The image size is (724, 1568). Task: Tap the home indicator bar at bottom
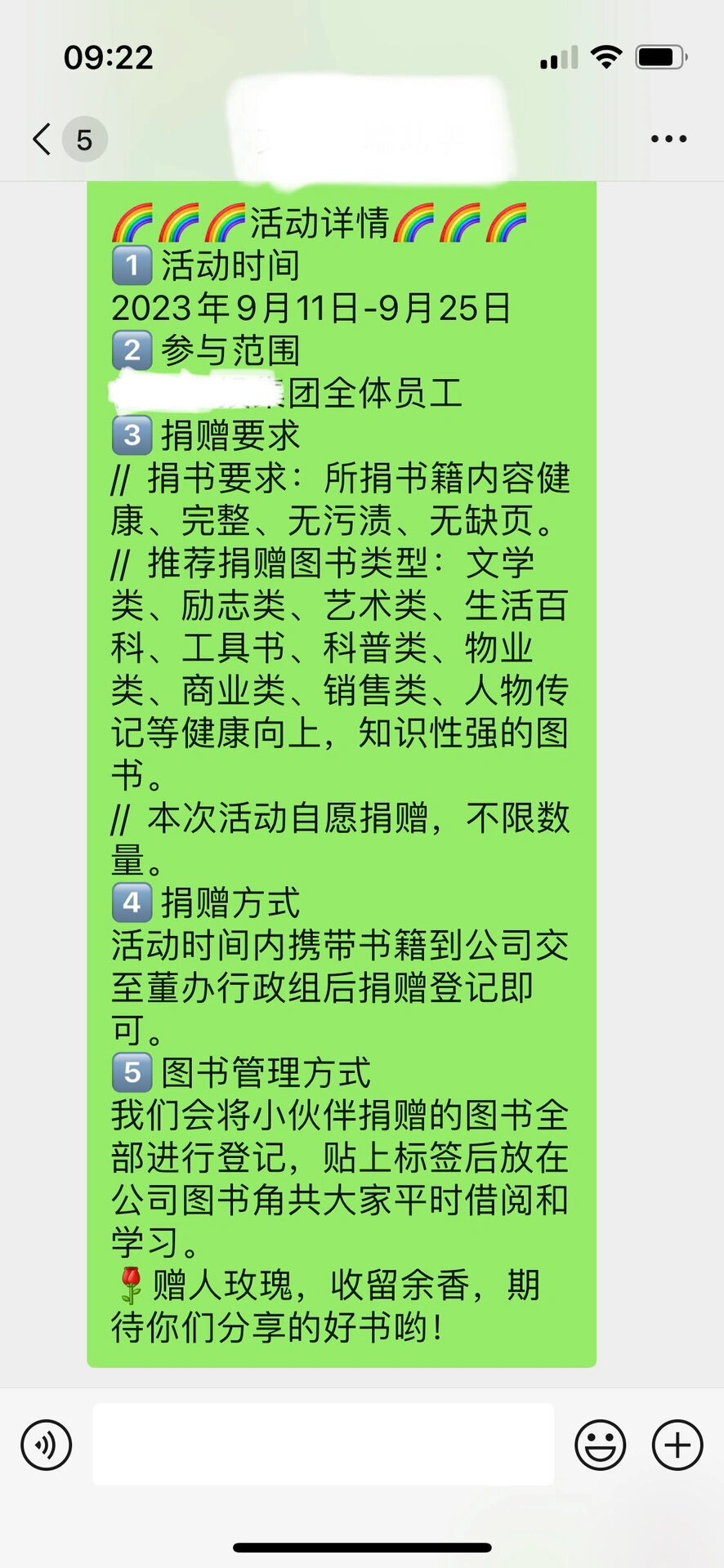coord(362,1547)
